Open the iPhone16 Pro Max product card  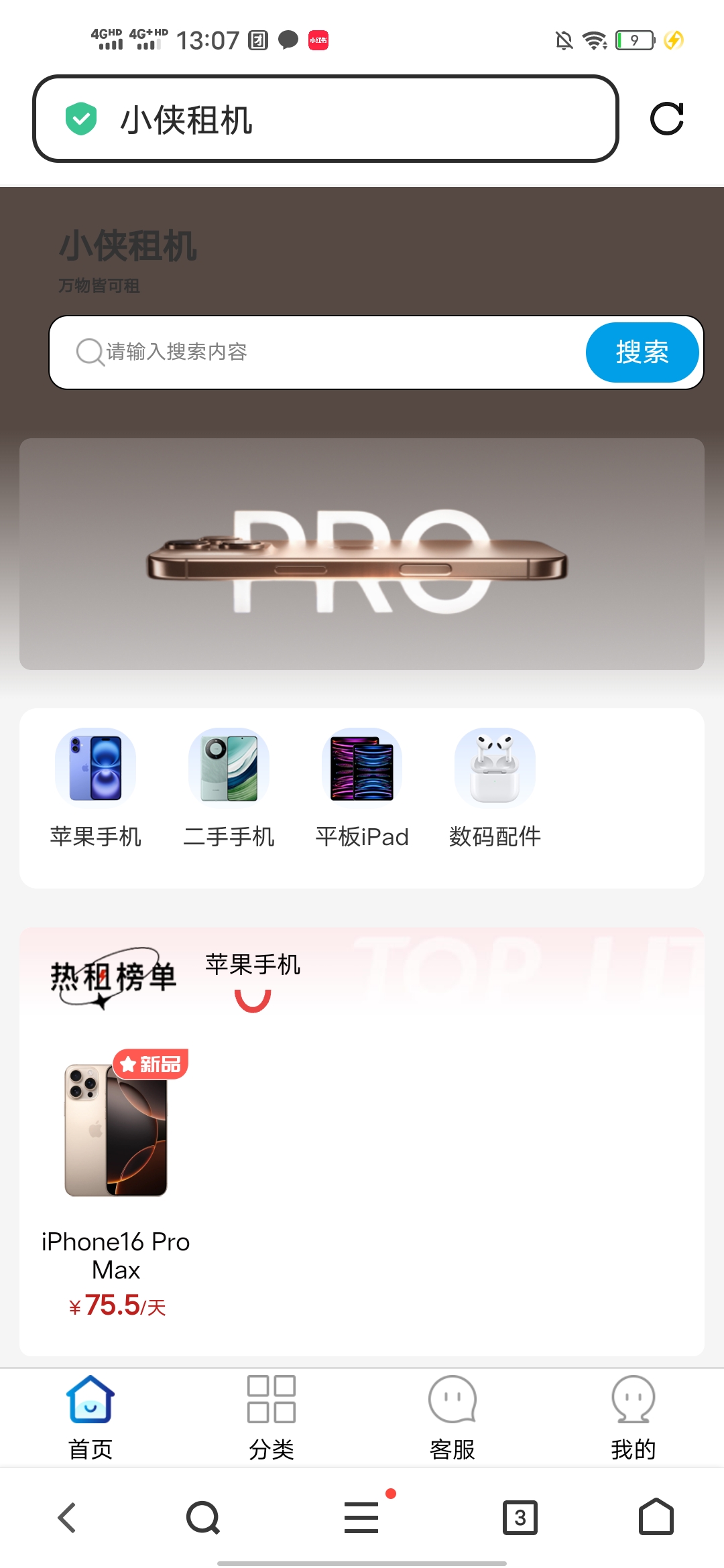click(116, 1179)
